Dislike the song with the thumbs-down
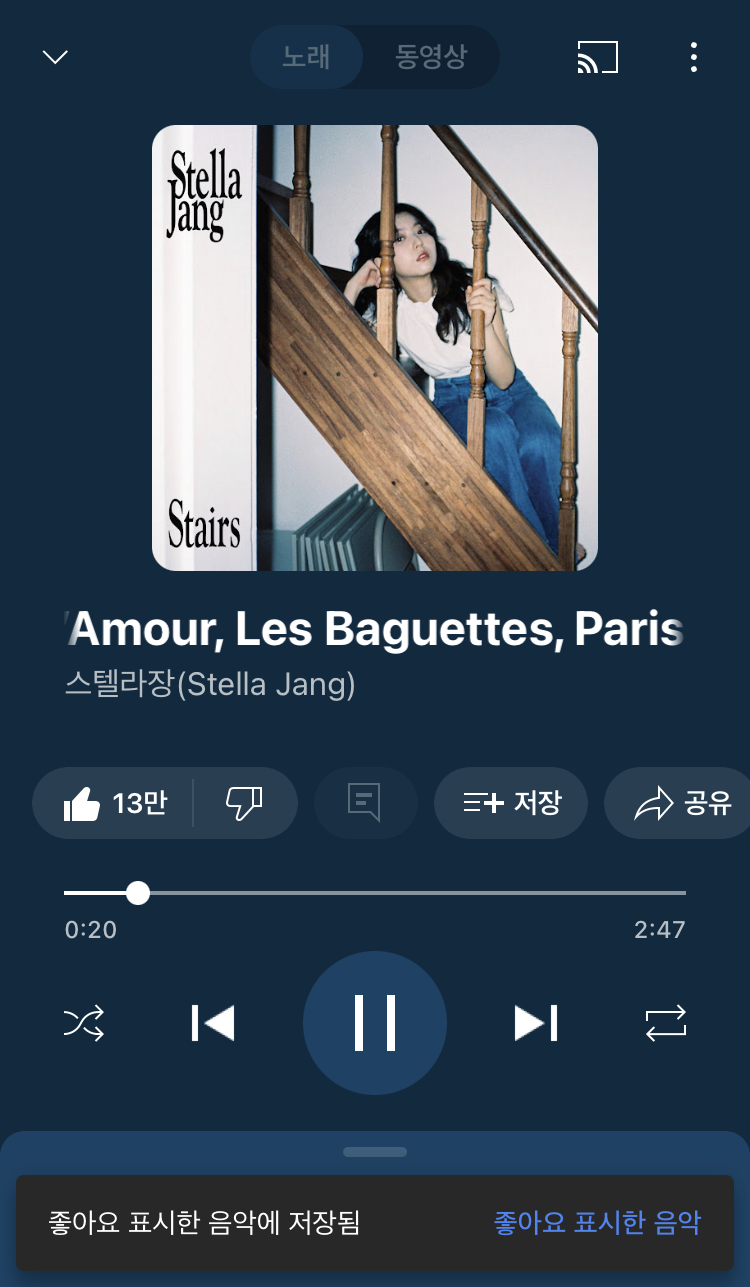 [245, 803]
